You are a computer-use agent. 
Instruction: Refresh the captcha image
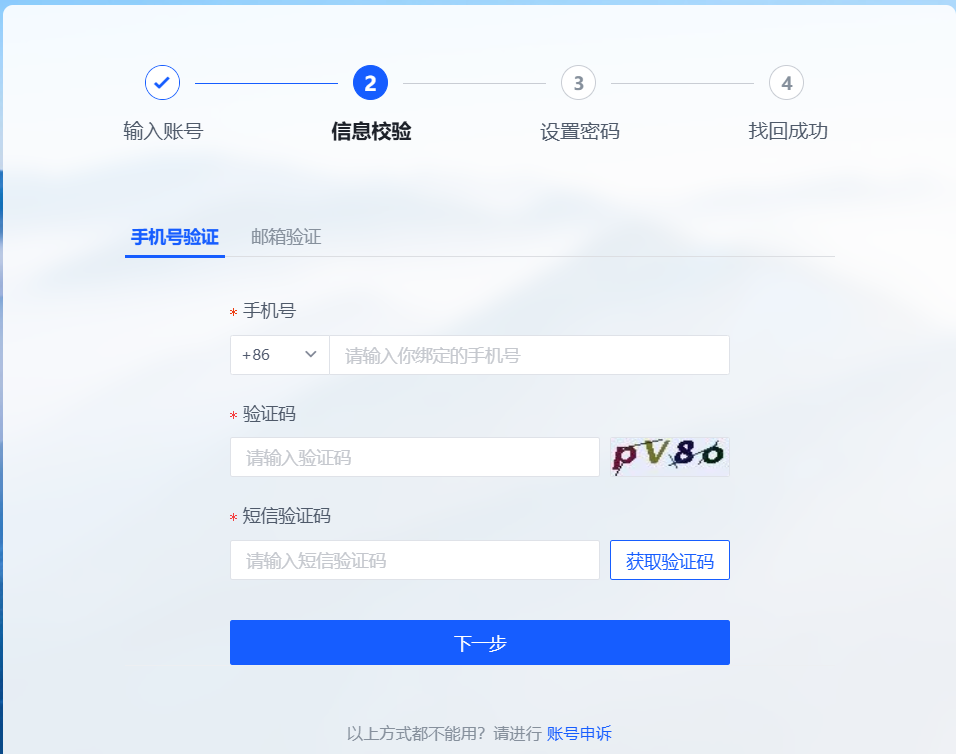click(669, 457)
